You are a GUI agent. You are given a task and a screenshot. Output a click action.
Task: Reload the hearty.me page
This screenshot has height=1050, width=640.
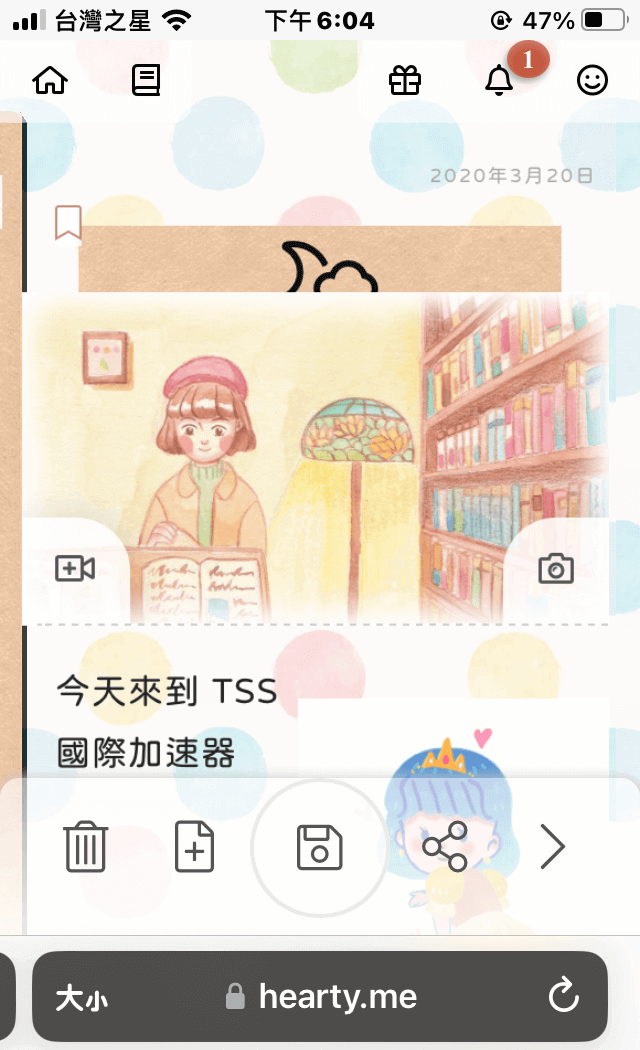click(x=564, y=996)
